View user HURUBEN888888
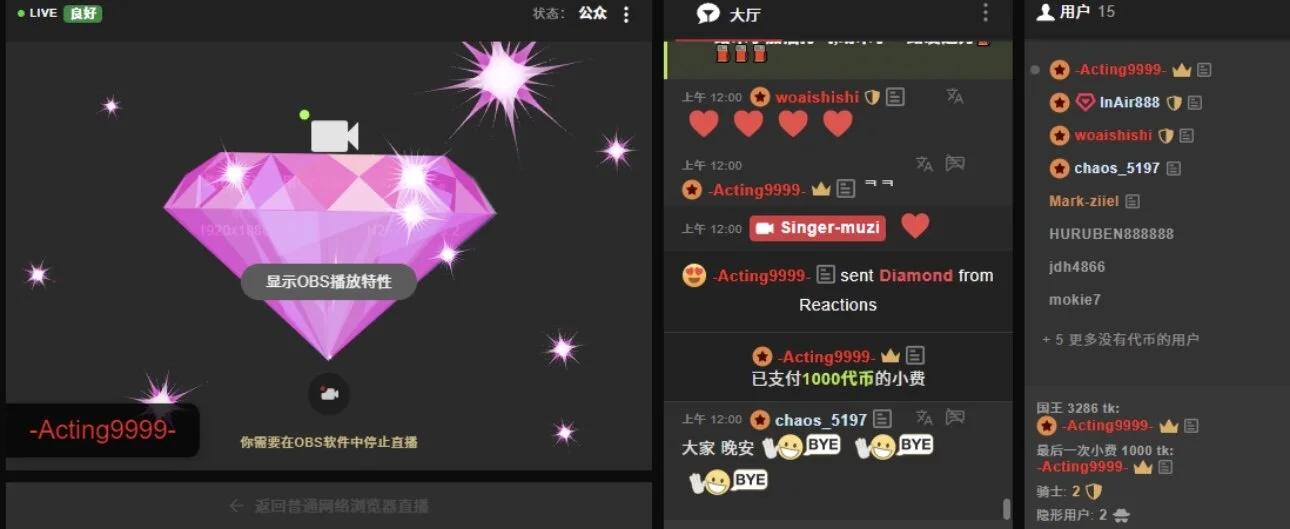 coord(1111,234)
